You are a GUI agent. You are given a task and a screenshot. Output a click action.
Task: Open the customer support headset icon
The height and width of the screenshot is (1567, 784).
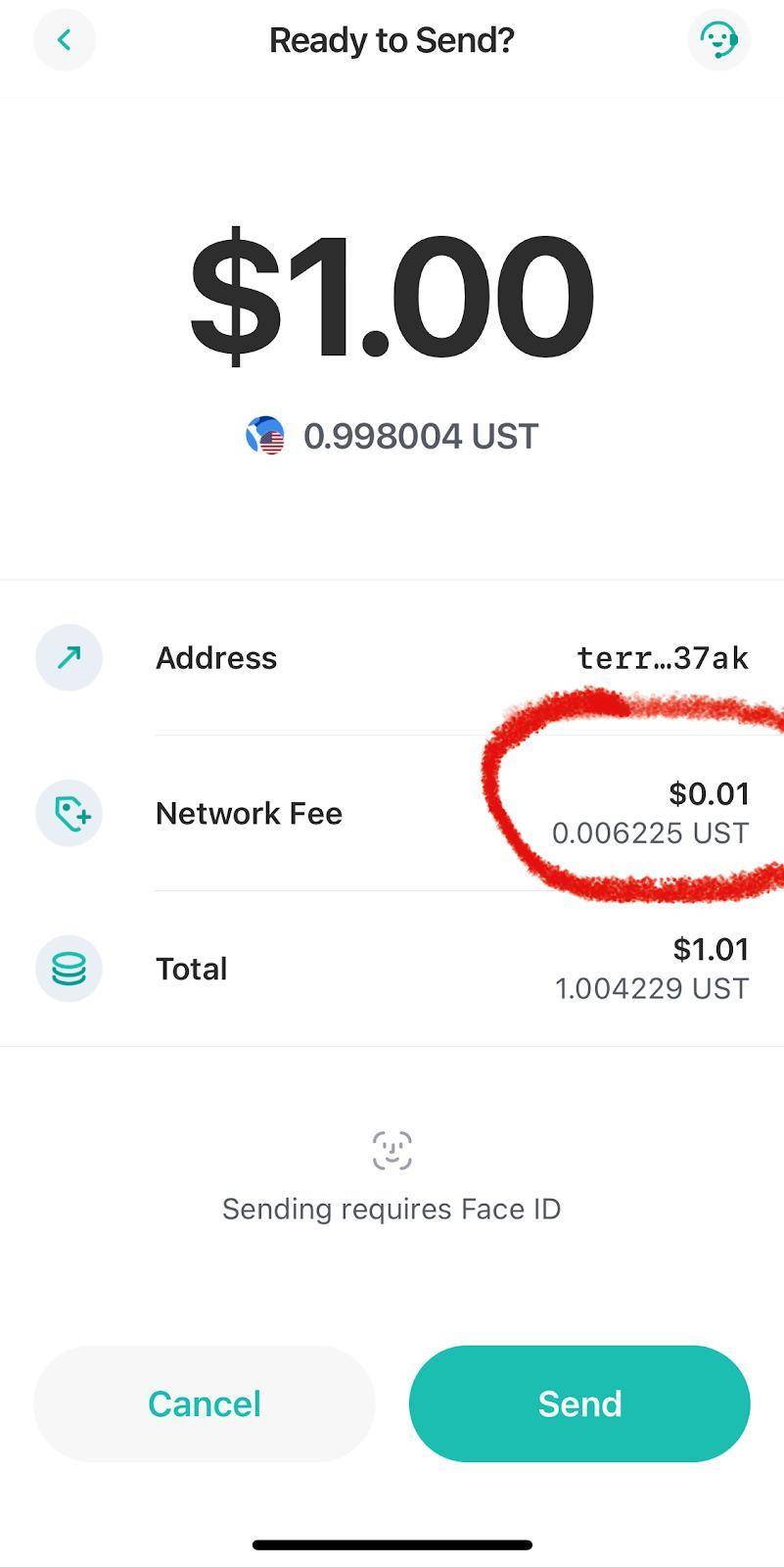point(718,39)
